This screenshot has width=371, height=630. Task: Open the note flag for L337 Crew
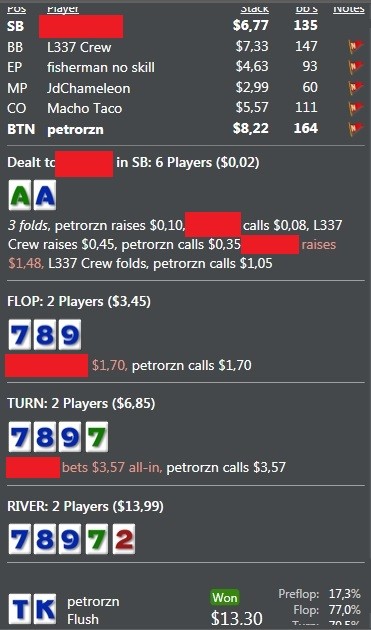tap(356, 47)
